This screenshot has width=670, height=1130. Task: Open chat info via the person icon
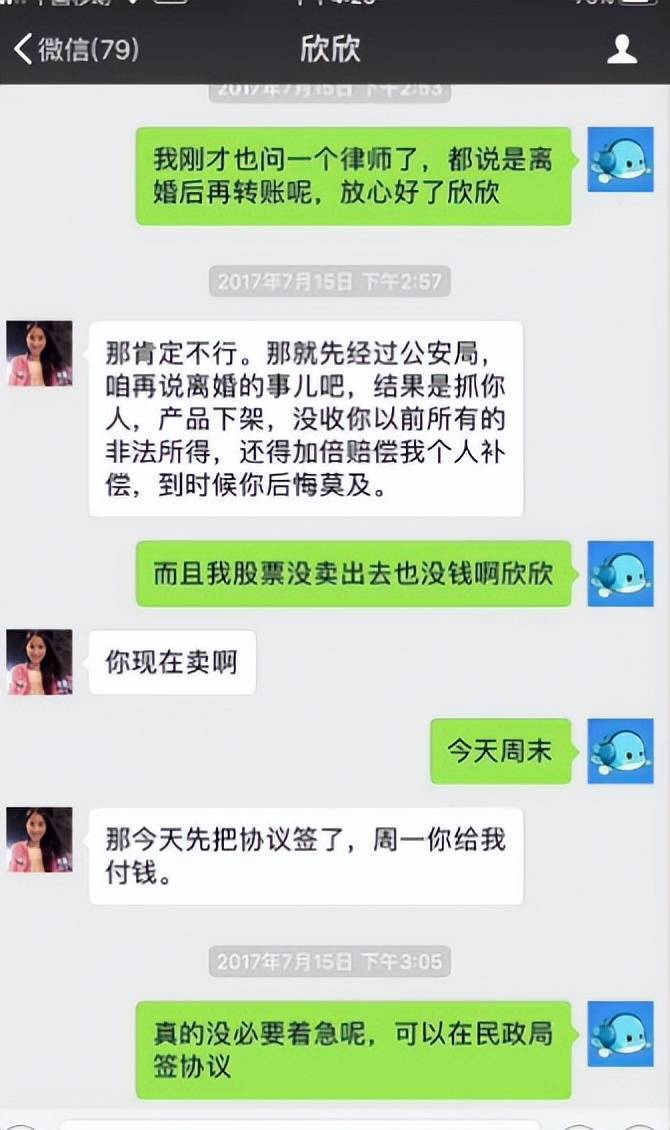click(x=621, y=50)
